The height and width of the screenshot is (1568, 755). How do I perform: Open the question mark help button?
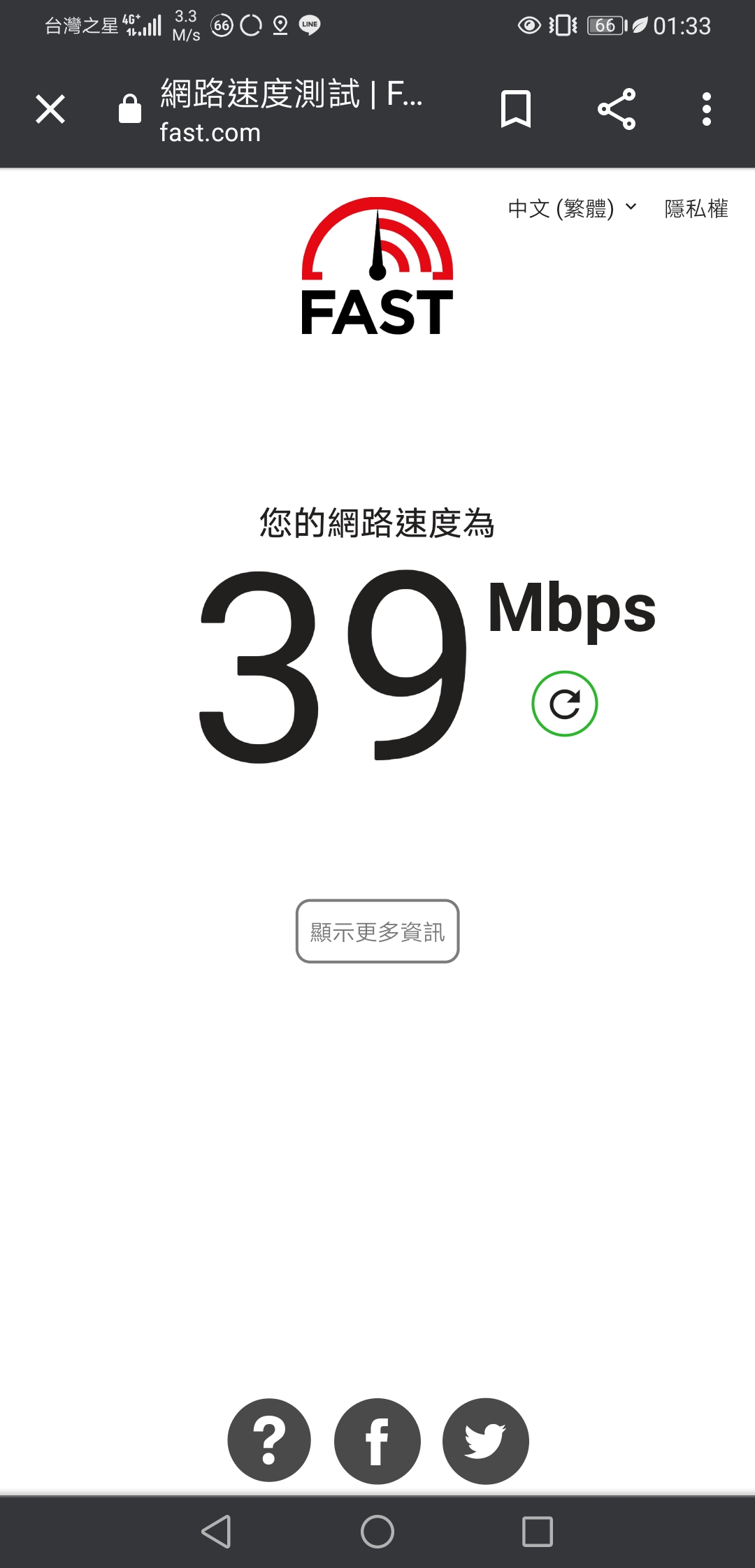coord(269,1441)
